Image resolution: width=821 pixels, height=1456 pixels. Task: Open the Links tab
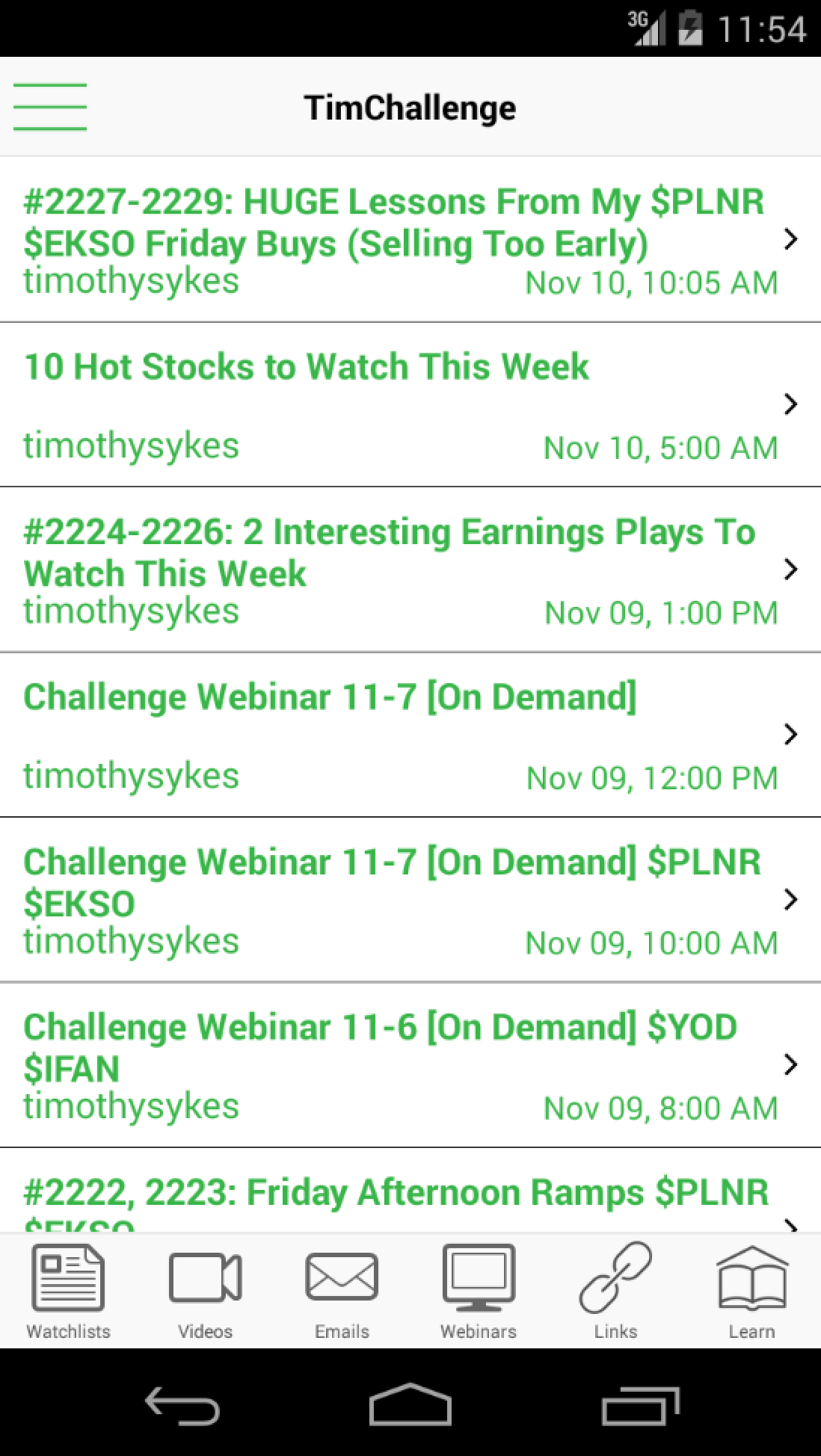click(x=615, y=1292)
